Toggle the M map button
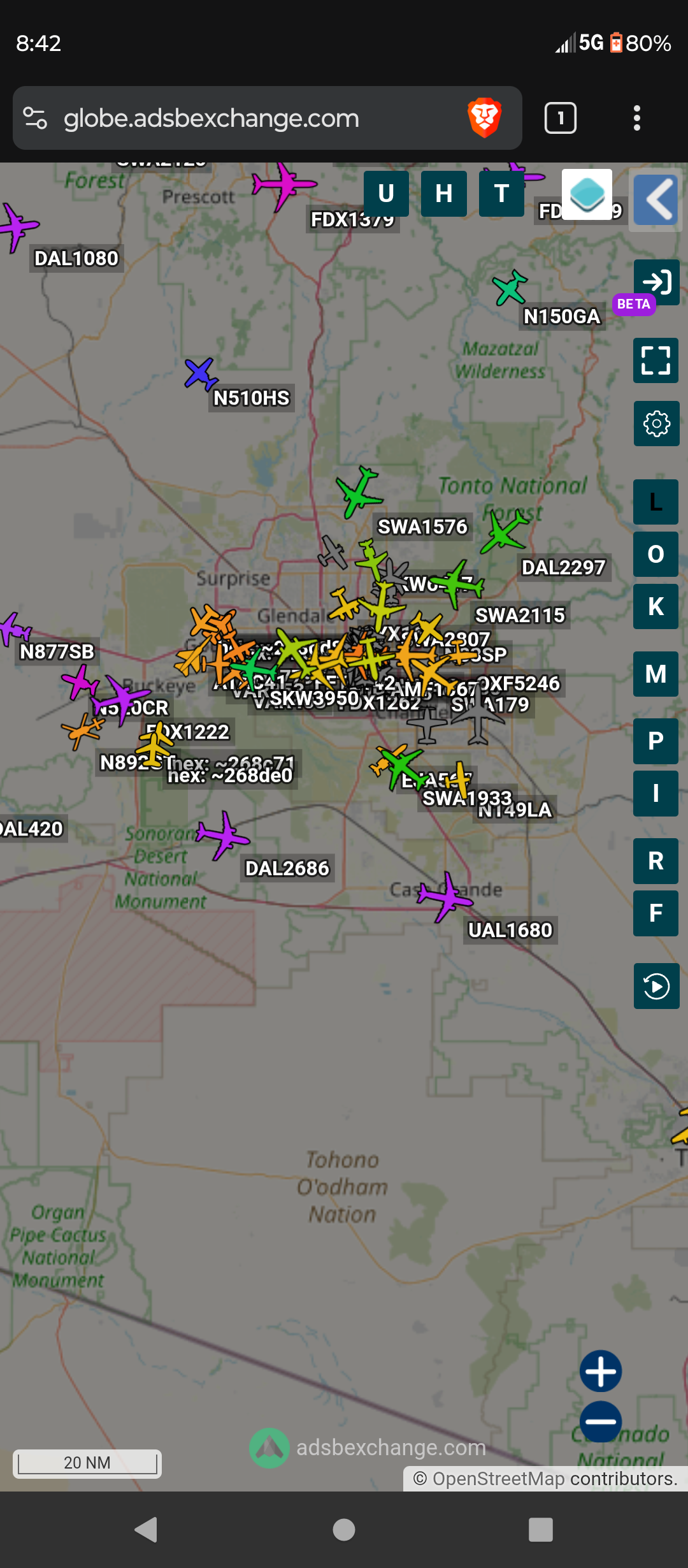Screen dimensions: 688x1568 (656, 674)
